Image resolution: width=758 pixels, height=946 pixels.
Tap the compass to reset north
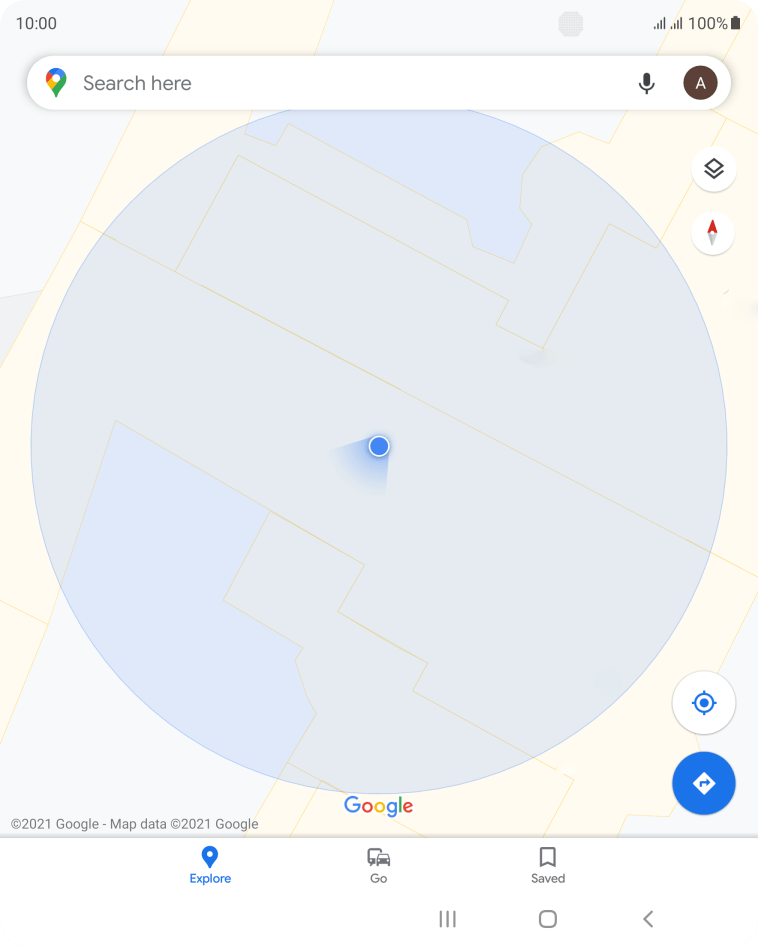(713, 233)
